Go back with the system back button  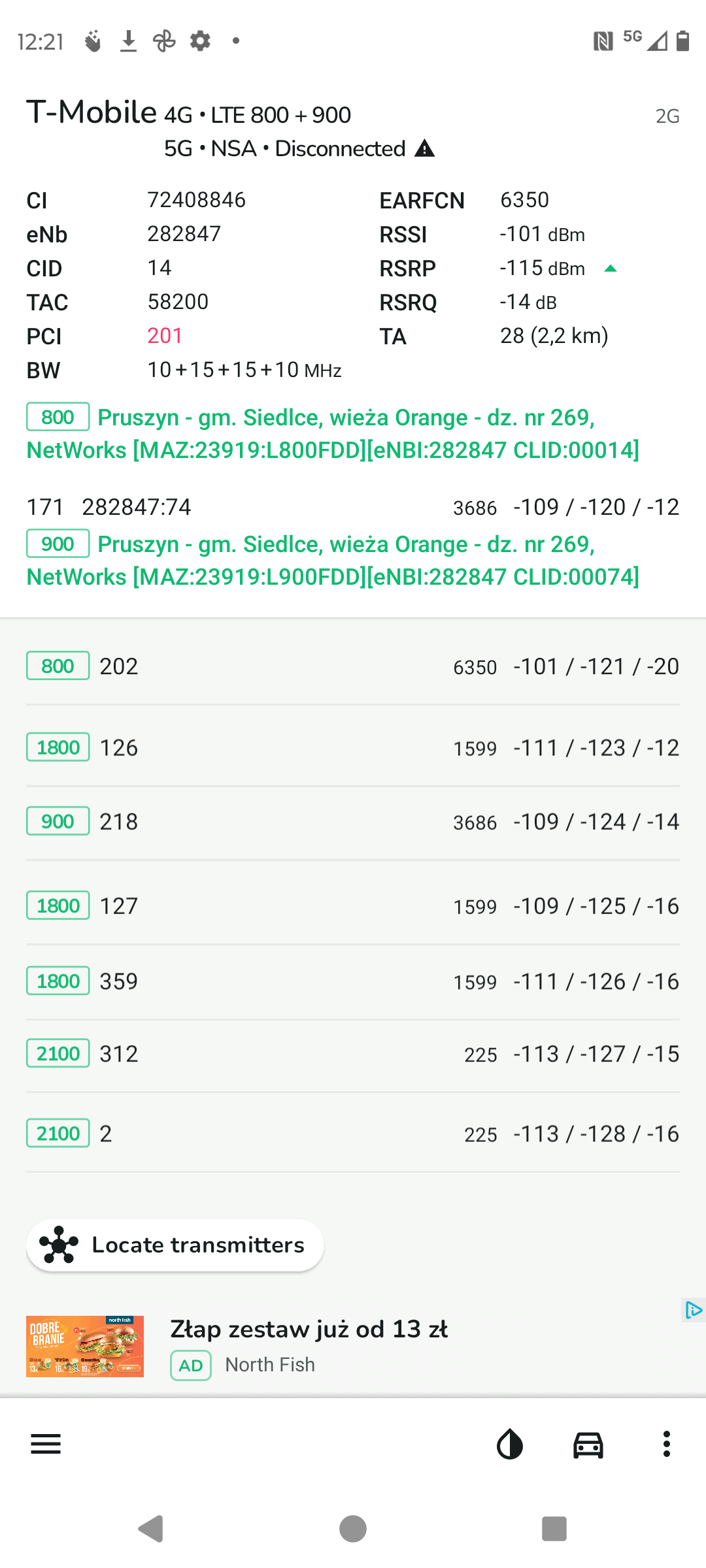click(151, 1529)
